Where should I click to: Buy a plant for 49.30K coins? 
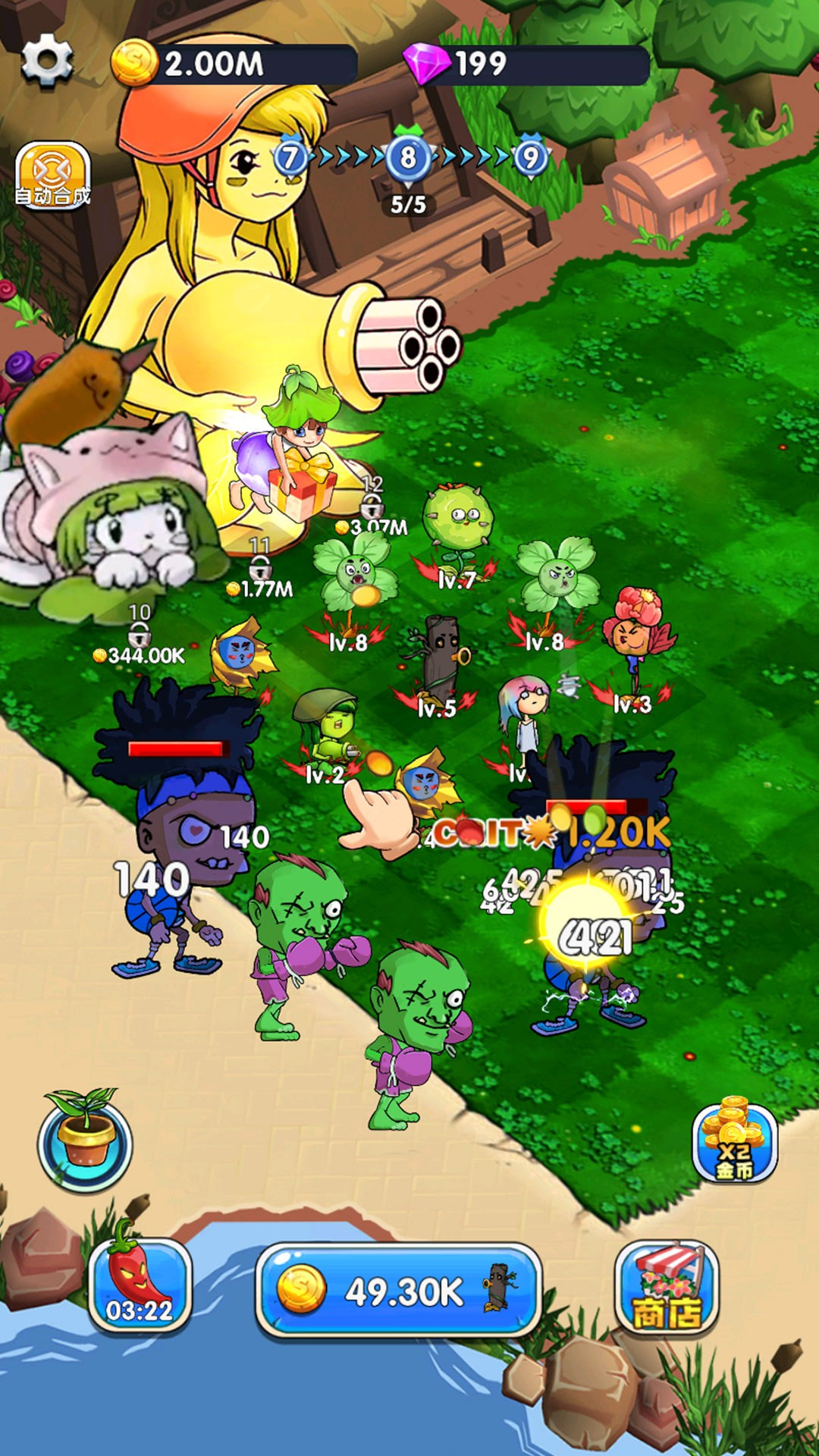coord(399,1291)
